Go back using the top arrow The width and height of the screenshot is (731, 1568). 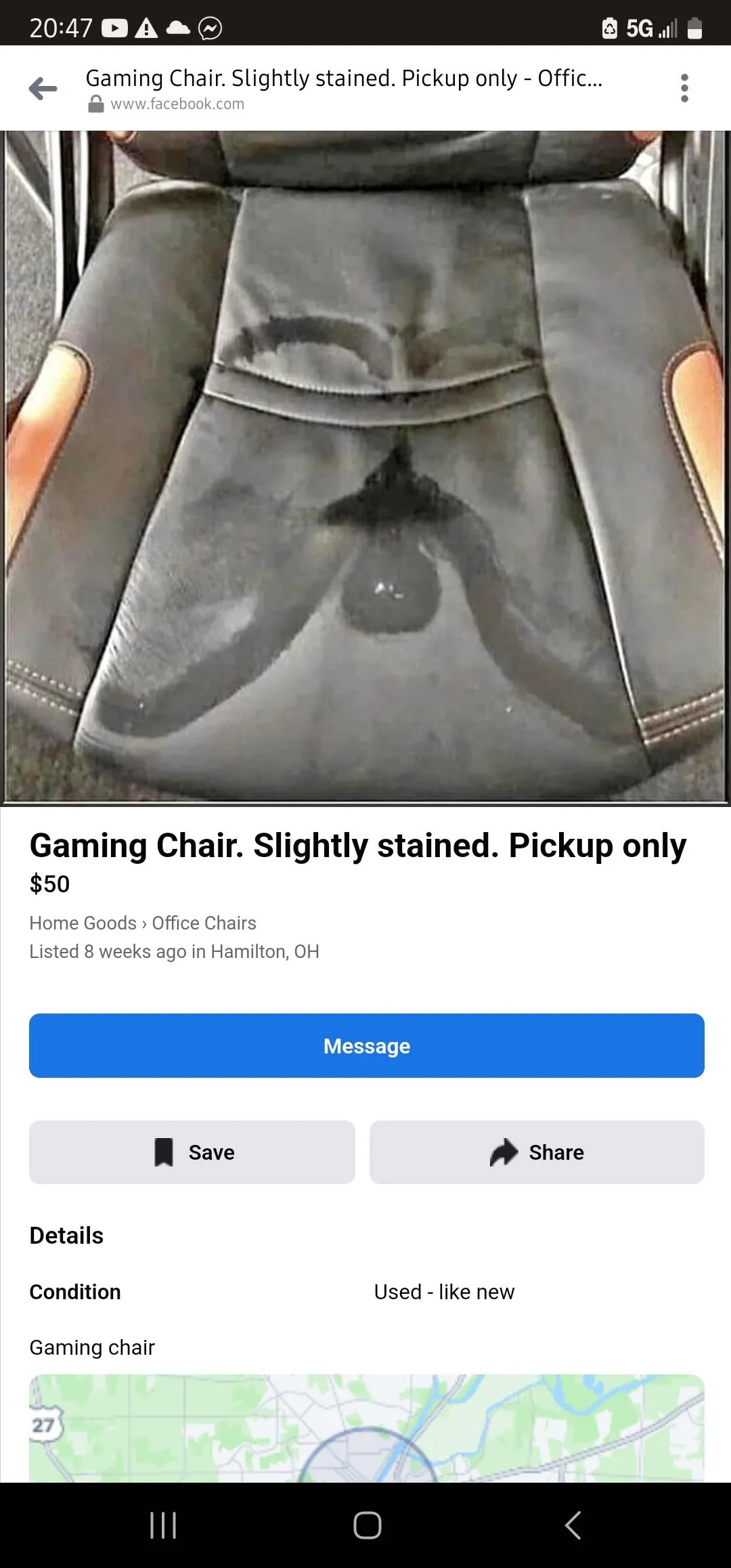point(43,88)
